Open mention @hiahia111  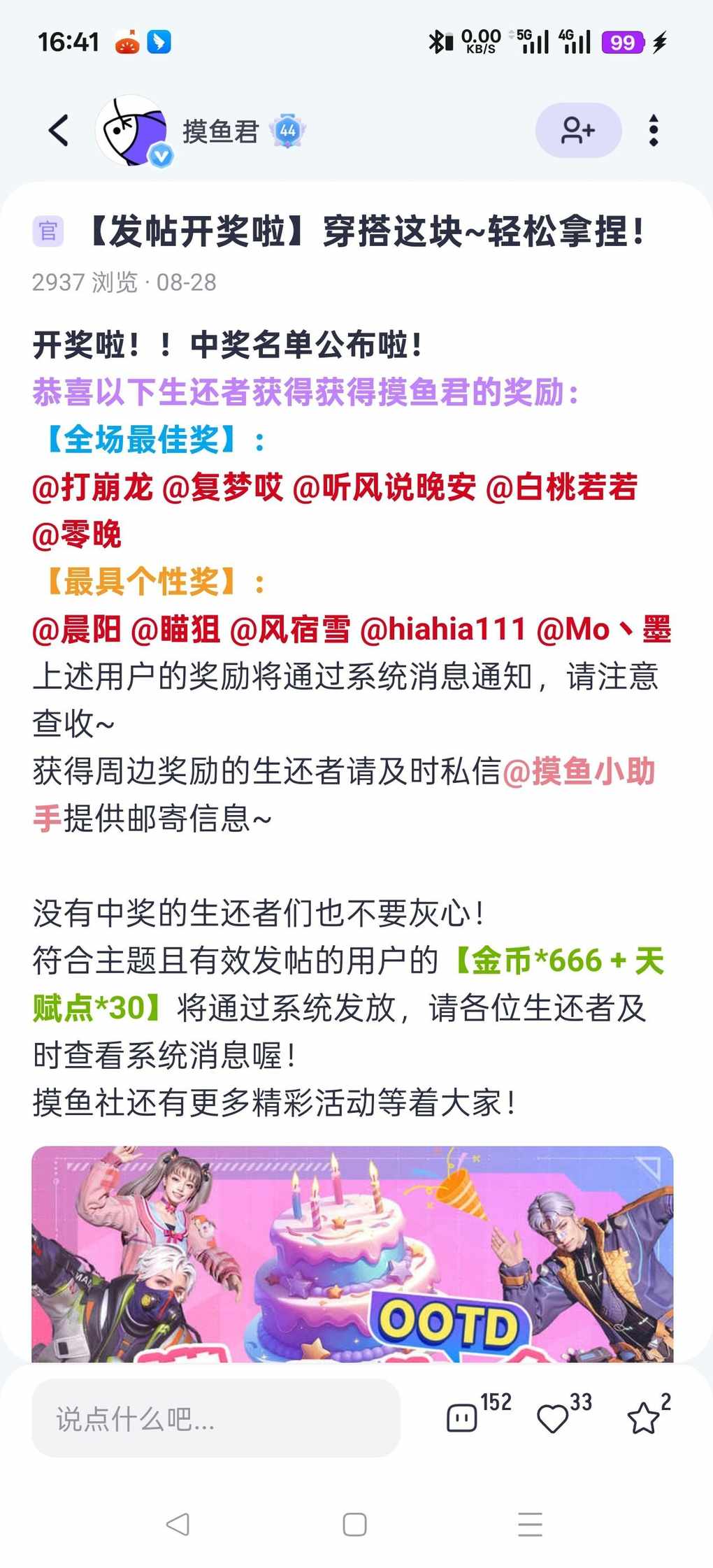pos(442,629)
